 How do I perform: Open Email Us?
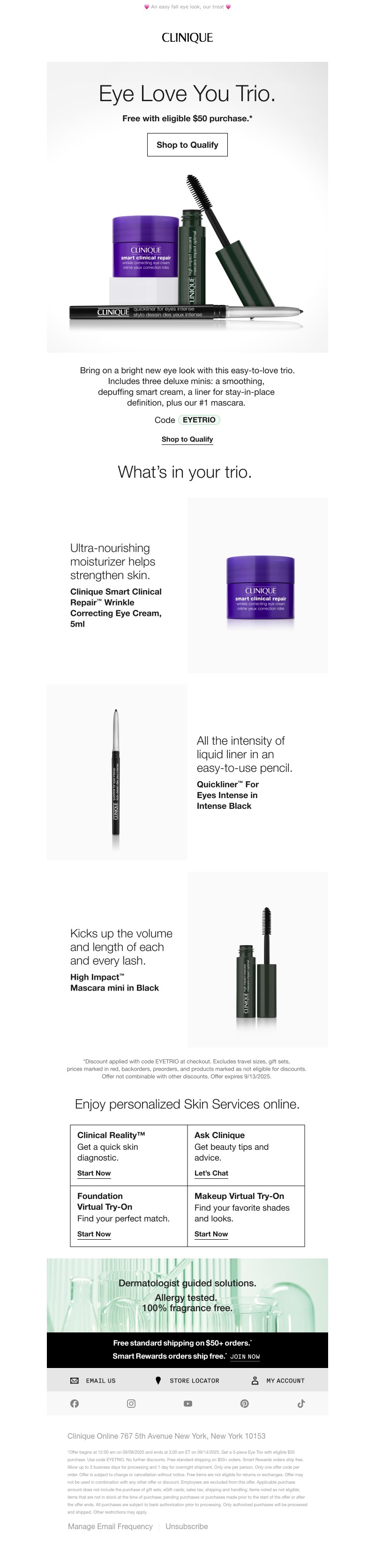point(93,1381)
